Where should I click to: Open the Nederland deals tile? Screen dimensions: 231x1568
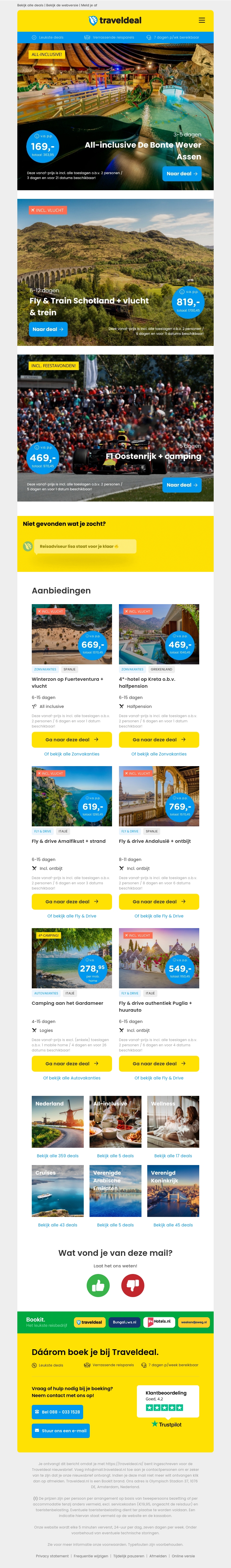(57, 1122)
